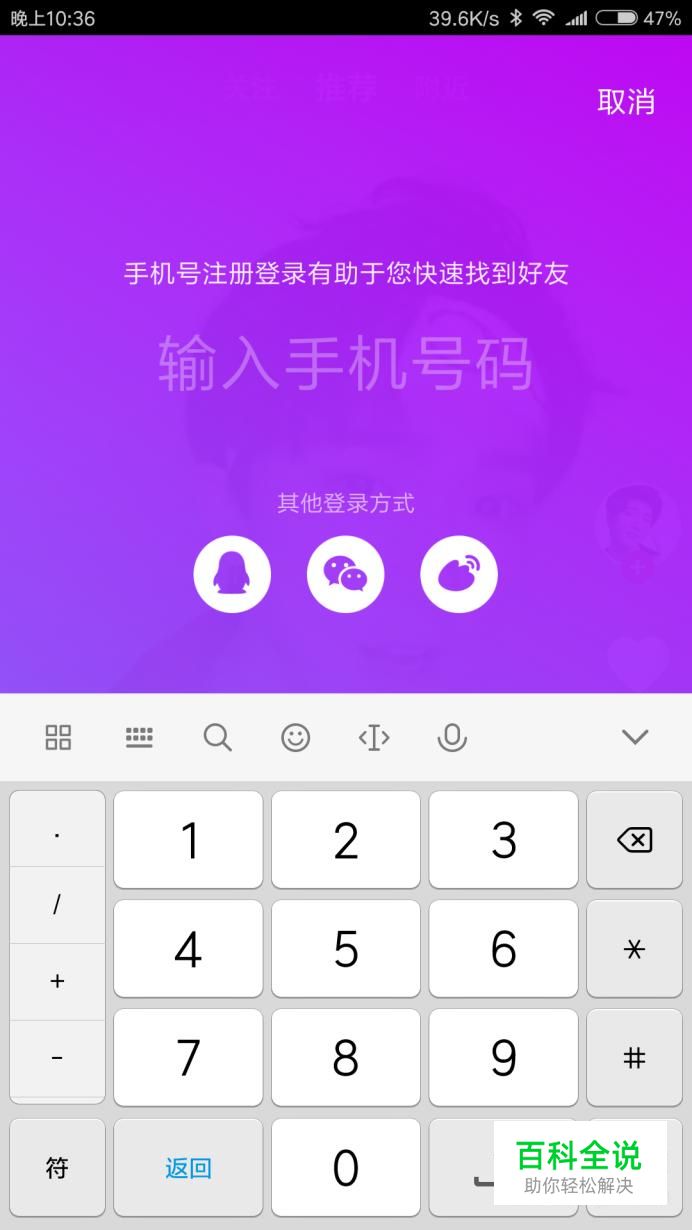The height and width of the screenshot is (1230, 692).
Task: Tap the 返回 key on the keyboard
Action: (x=188, y=1167)
